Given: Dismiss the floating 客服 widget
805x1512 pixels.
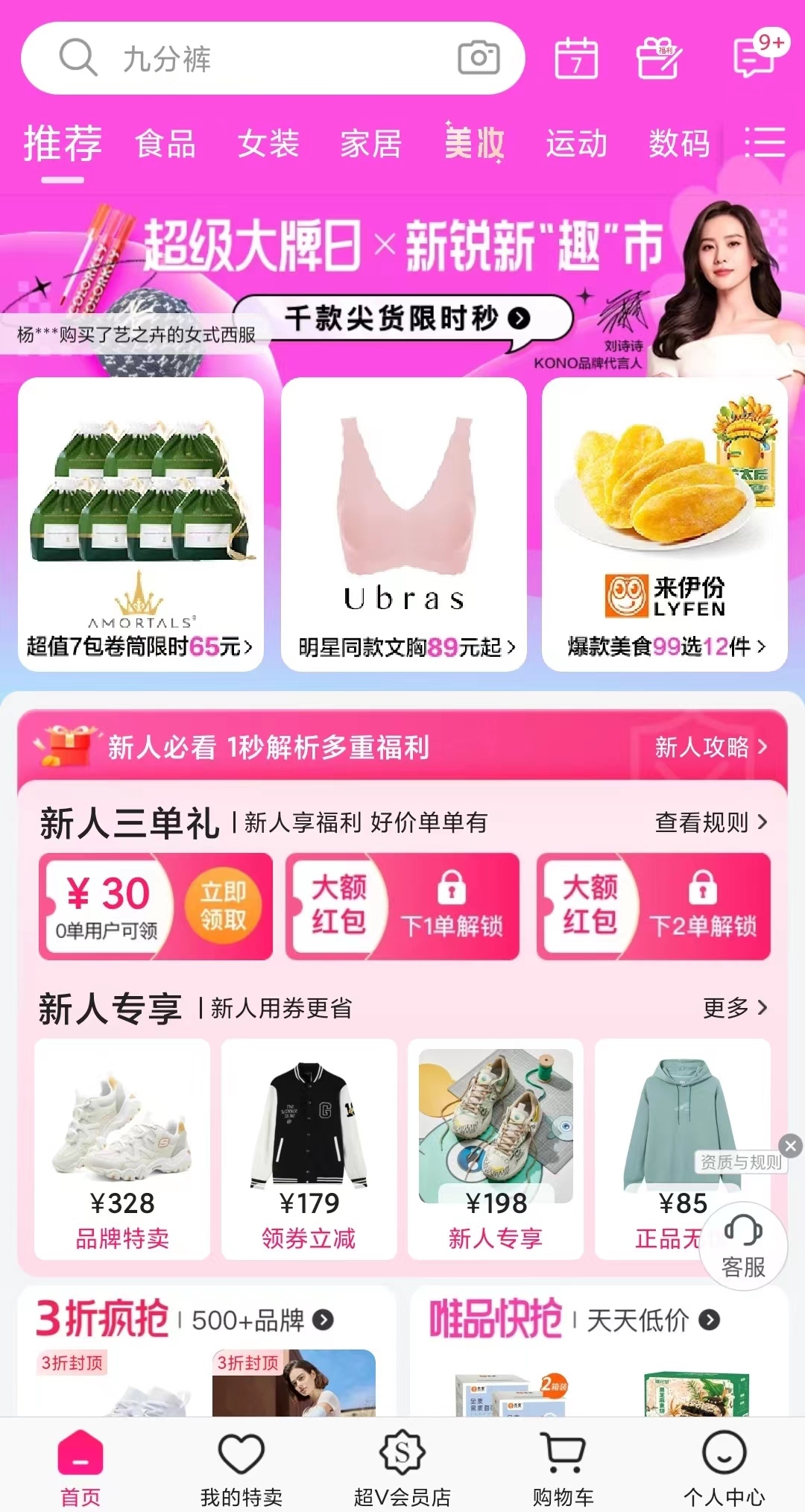Looking at the screenshot, I should click(791, 1145).
